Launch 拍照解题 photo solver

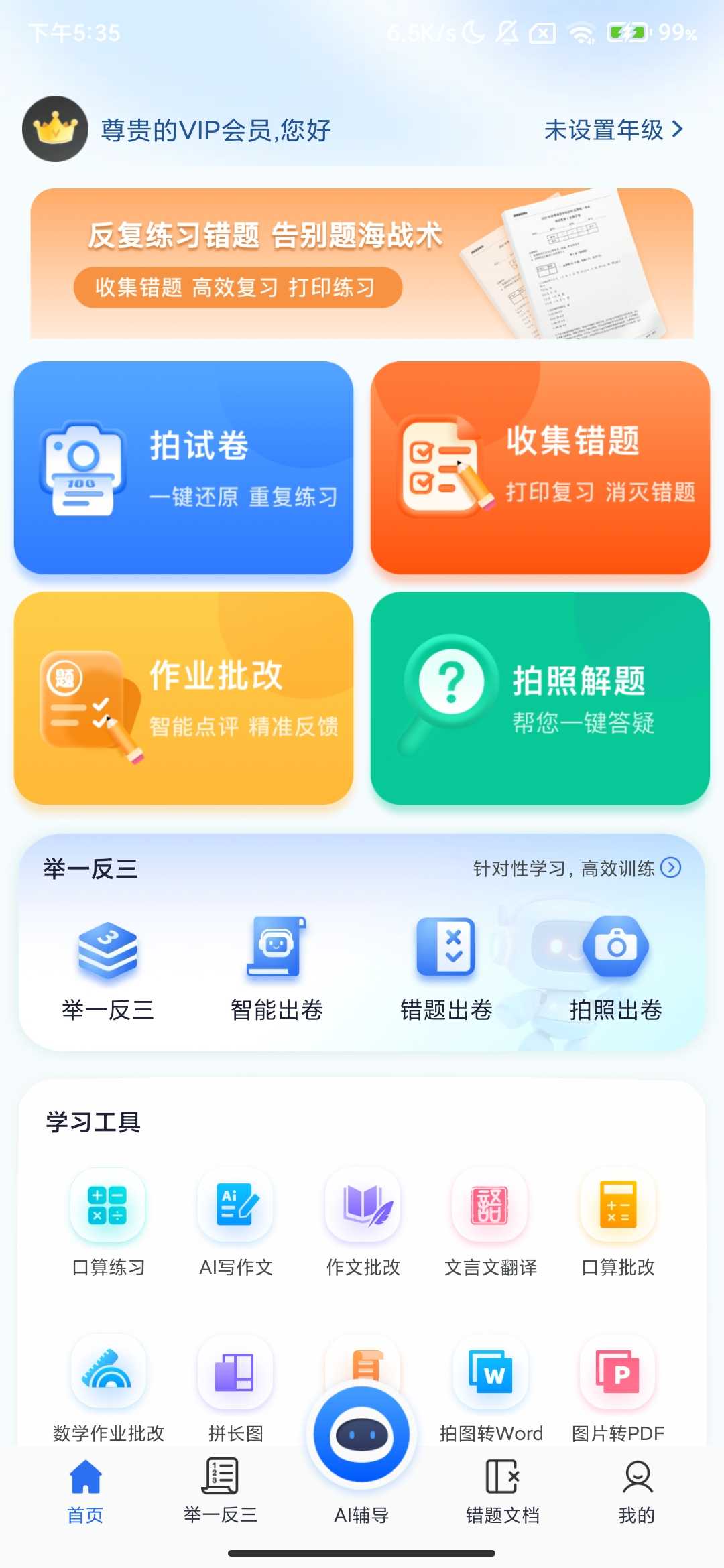click(540, 698)
